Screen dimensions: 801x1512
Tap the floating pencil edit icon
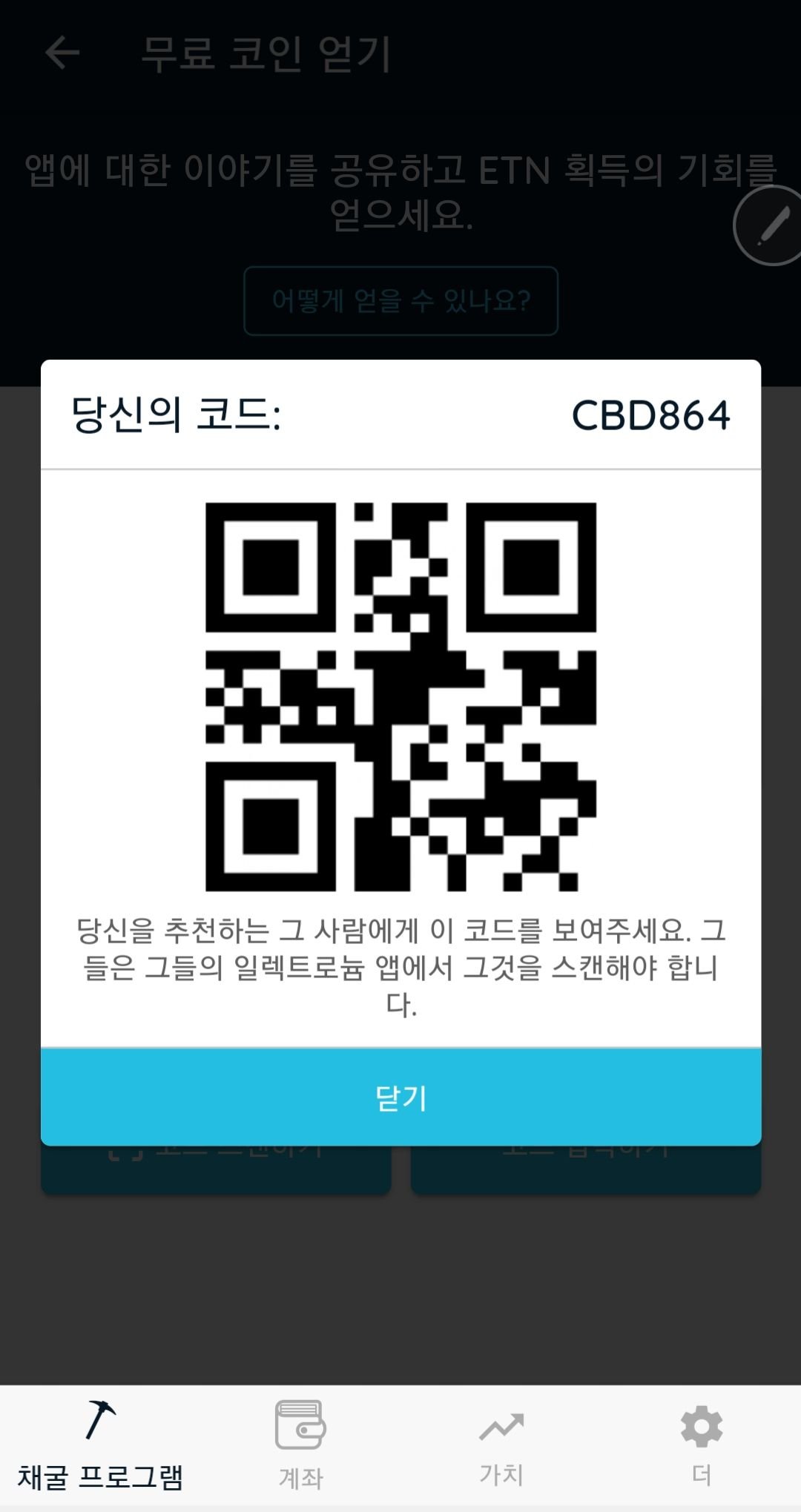point(769,225)
